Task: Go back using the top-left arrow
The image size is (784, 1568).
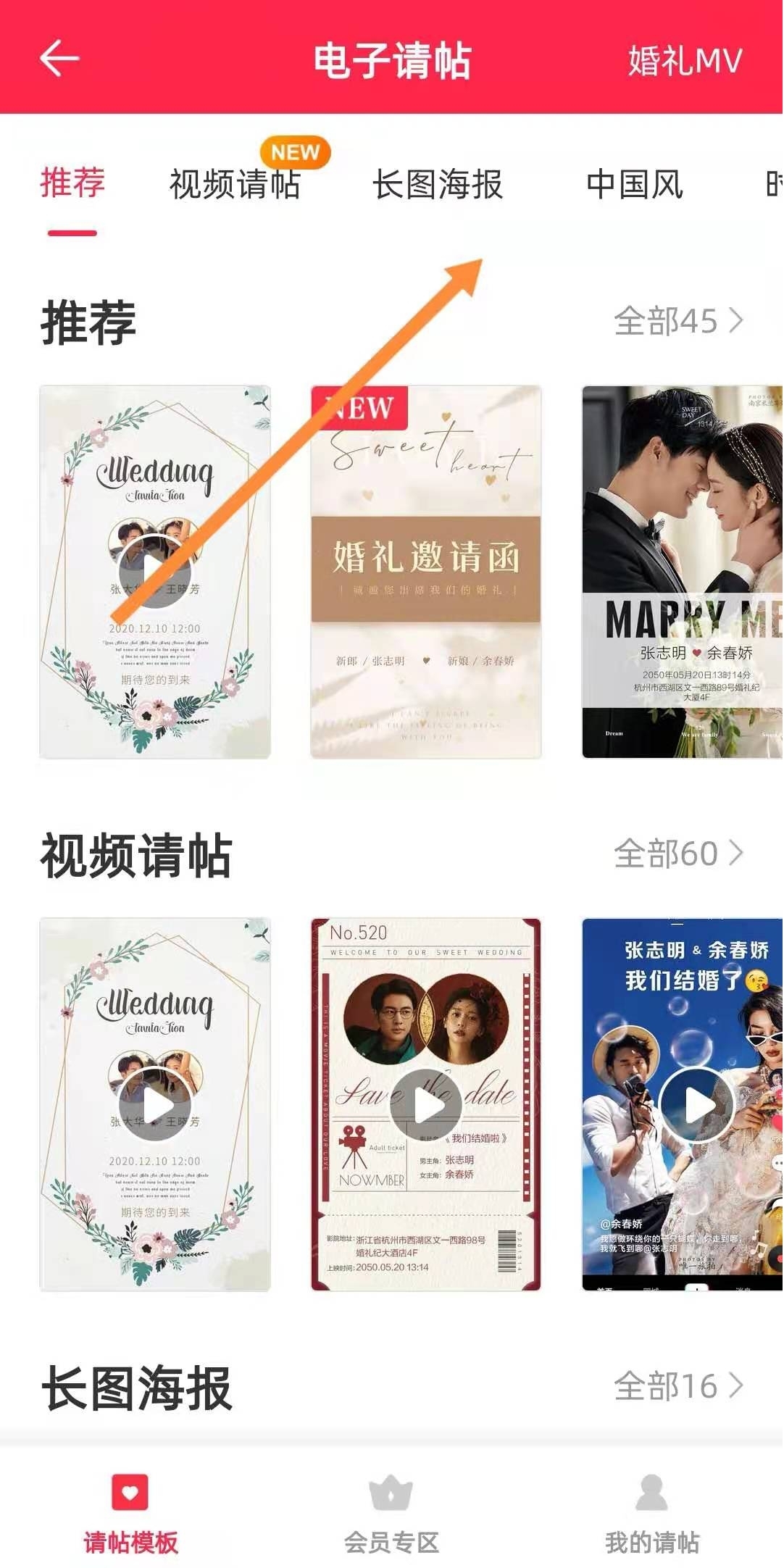Action: coord(59,59)
